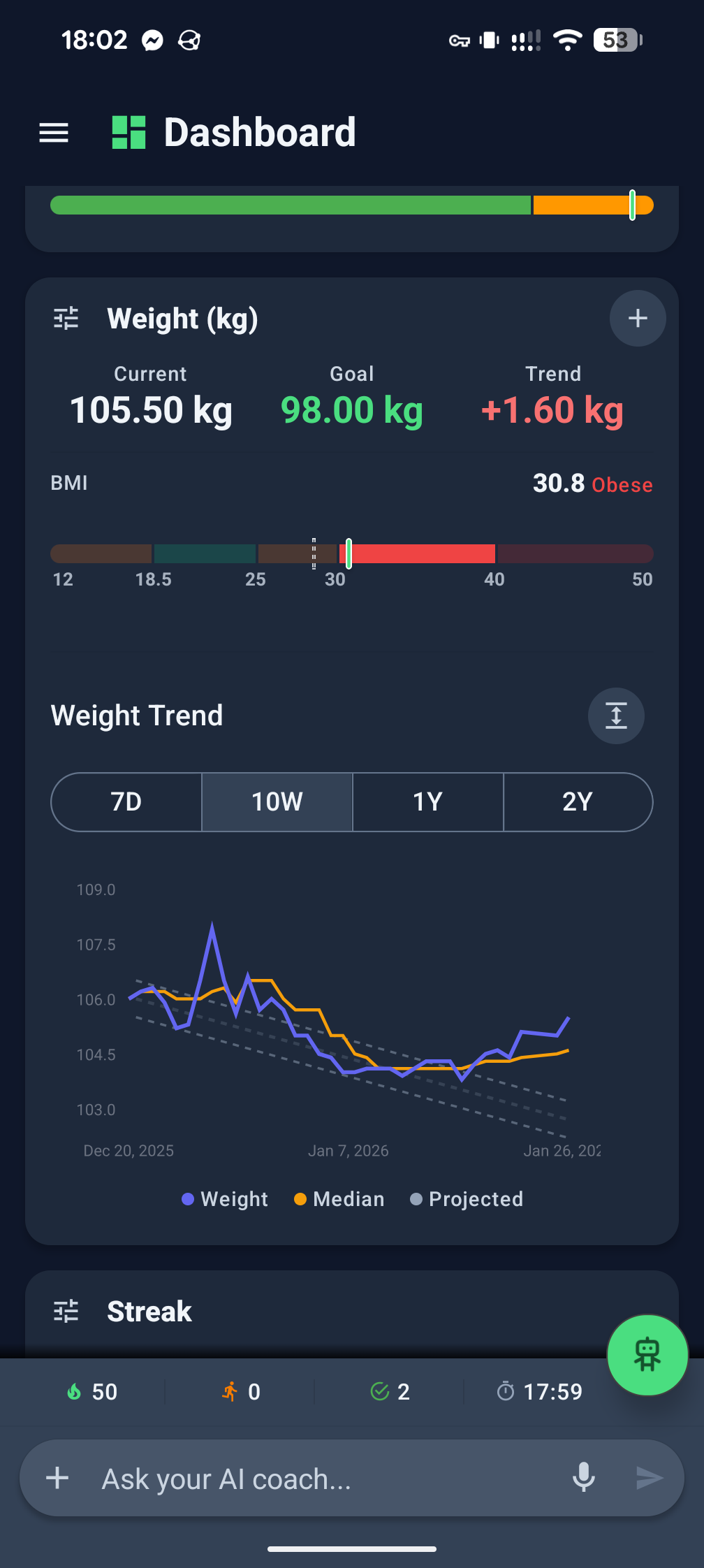This screenshot has height=1568, width=704.
Task: Switch to the 1Y time range tab
Action: 427,802
